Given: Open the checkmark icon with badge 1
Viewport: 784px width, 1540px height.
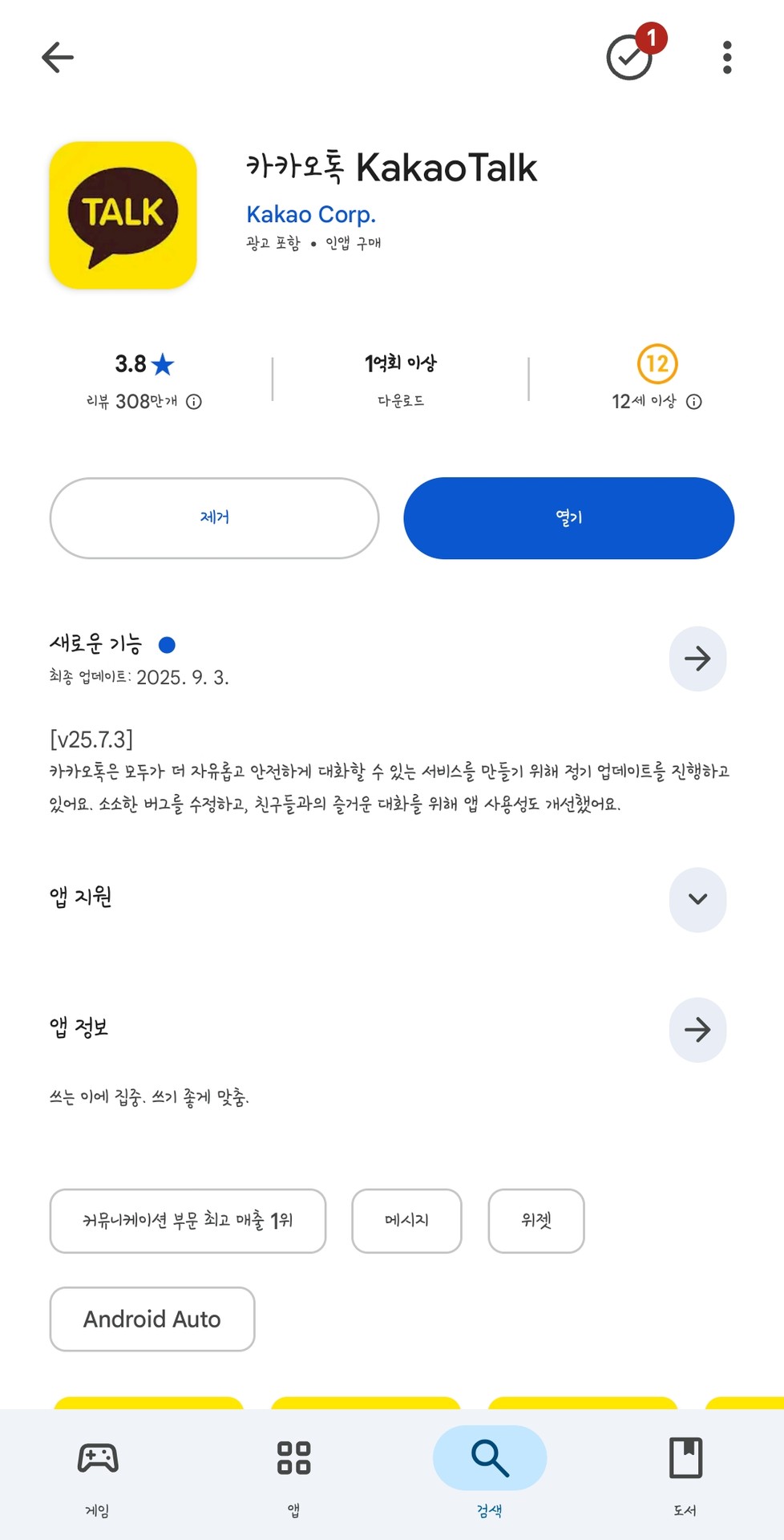Looking at the screenshot, I should (x=631, y=57).
